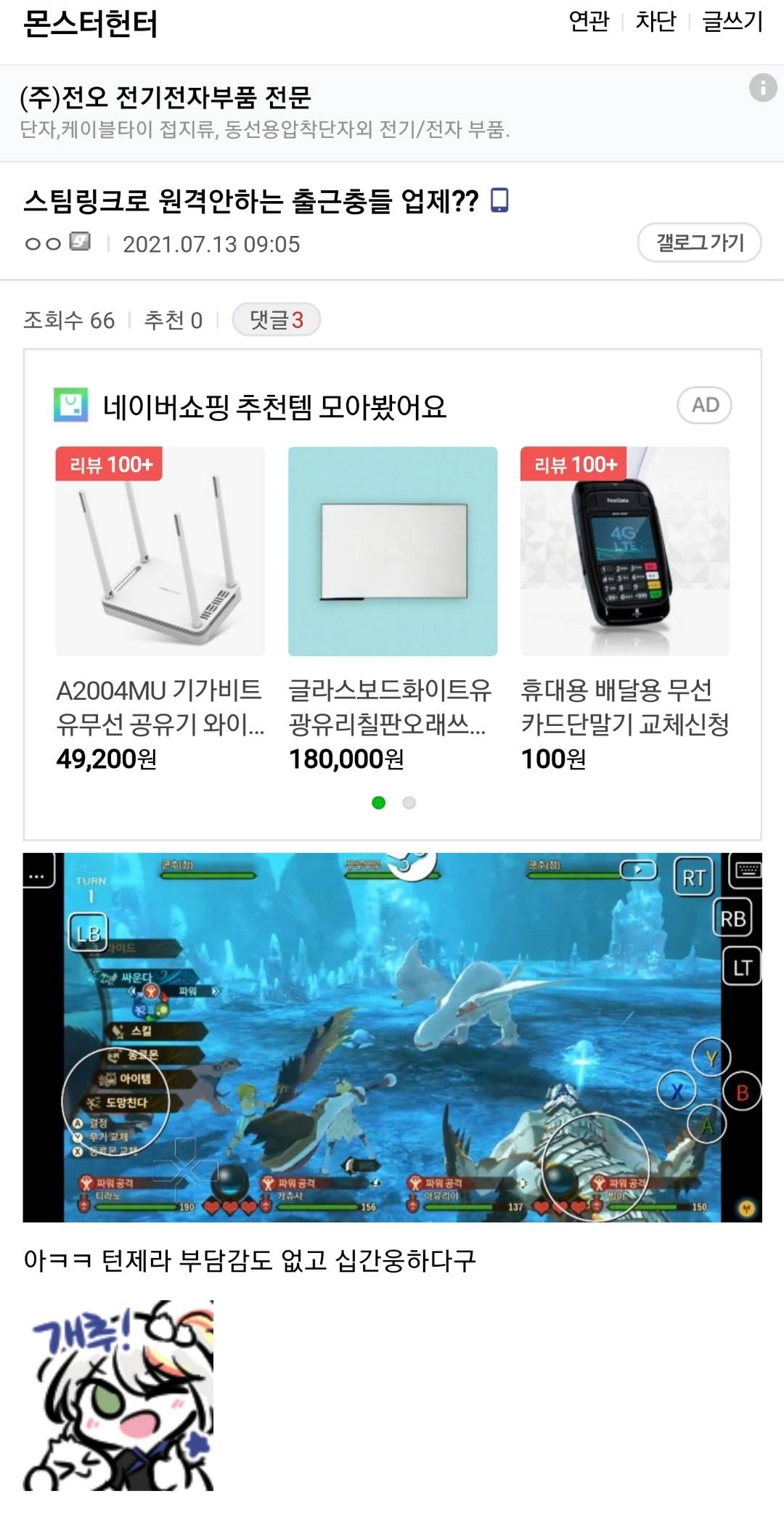Tap the AD badge in shopping widget
784x1515 pixels.
(x=704, y=405)
